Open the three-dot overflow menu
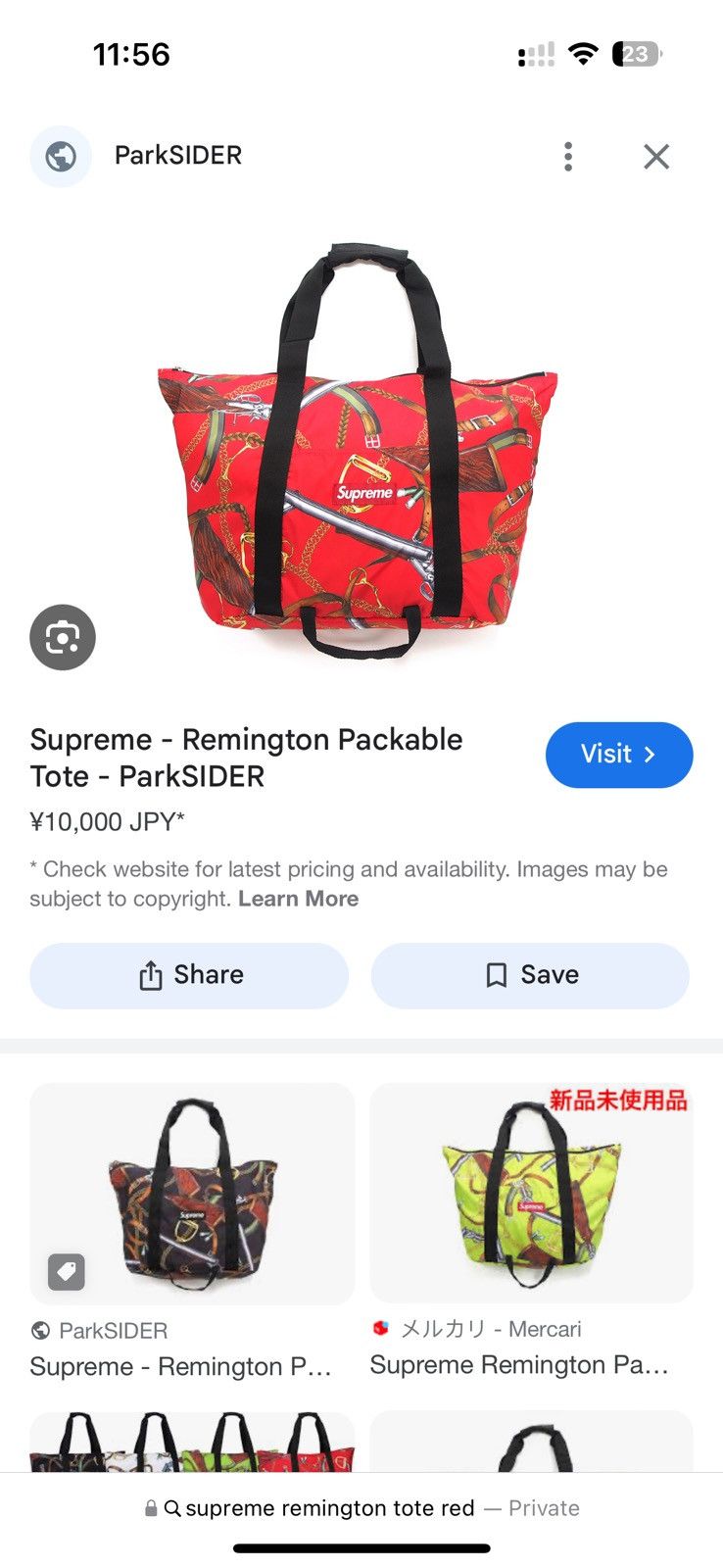The image size is (723, 1568). (x=568, y=157)
